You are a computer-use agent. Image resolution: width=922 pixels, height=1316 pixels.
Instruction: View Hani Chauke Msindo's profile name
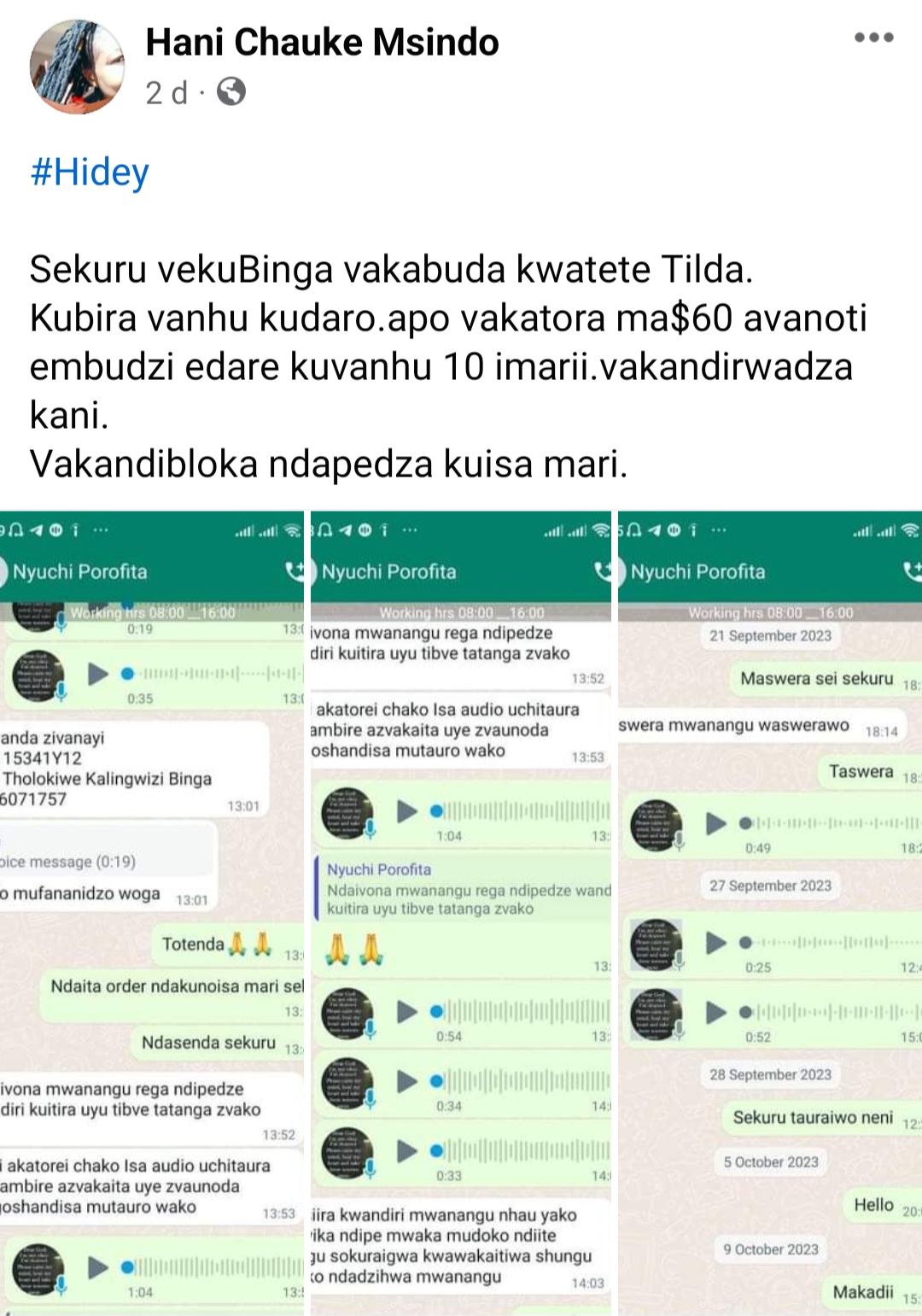(x=322, y=42)
